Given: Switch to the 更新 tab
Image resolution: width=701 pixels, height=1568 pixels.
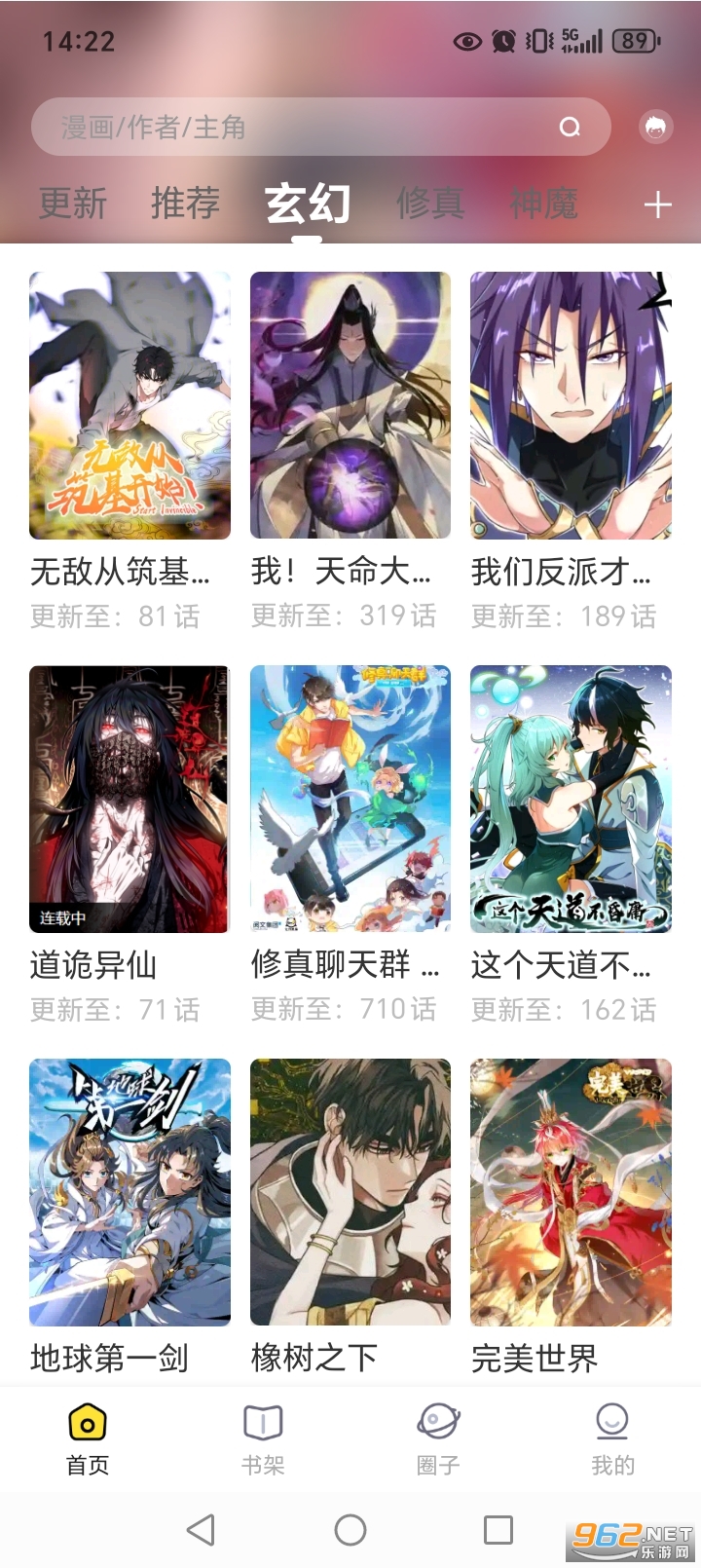Looking at the screenshot, I should pos(72,204).
